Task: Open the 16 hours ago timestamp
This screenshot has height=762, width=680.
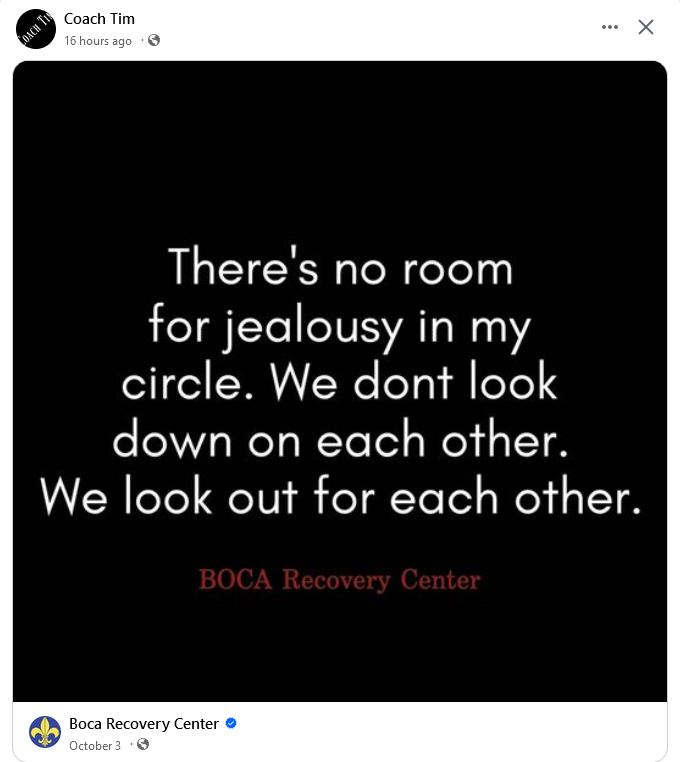Action: click(x=98, y=41)
